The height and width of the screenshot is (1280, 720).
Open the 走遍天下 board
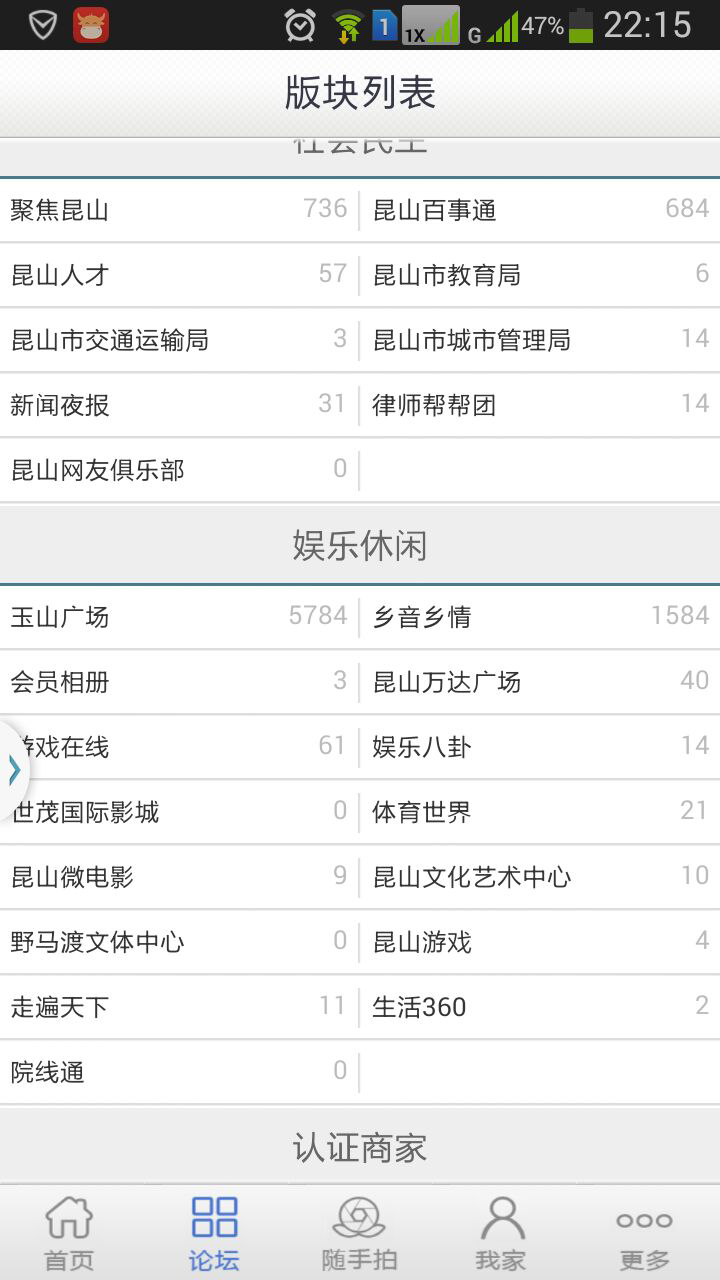click(x=179, y=1007)
